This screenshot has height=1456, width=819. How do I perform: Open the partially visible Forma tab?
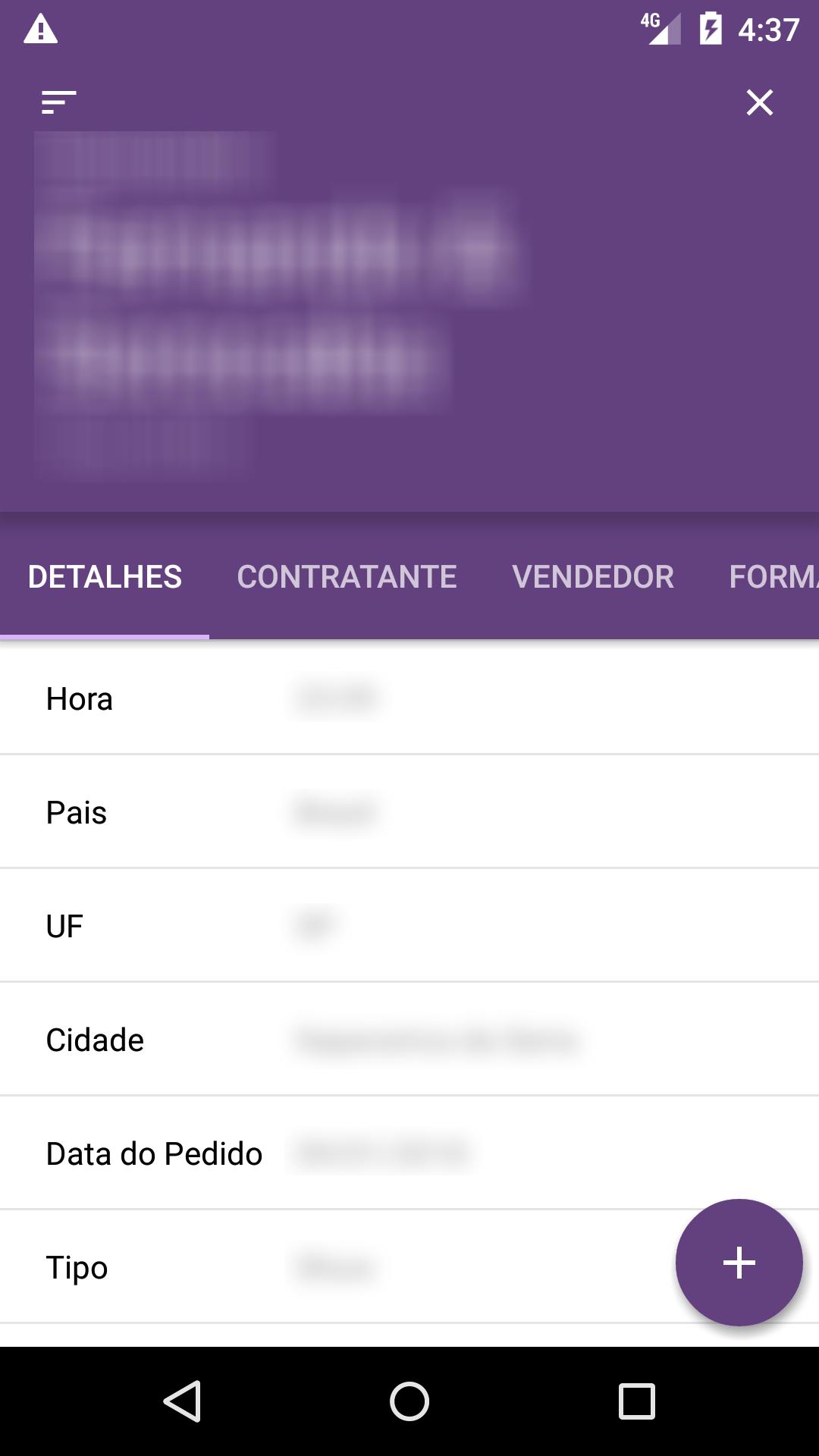(x=773, y=577)
